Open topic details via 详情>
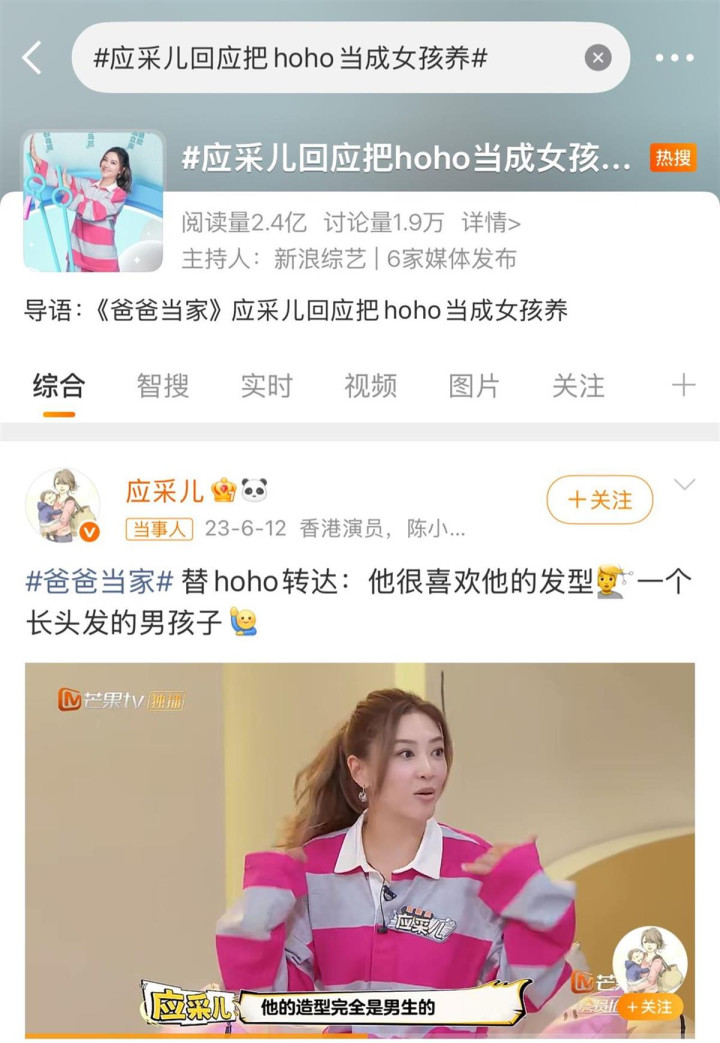Image resolution: width=720 pixels, height=1043 pixels. click(x=491, y=223)
